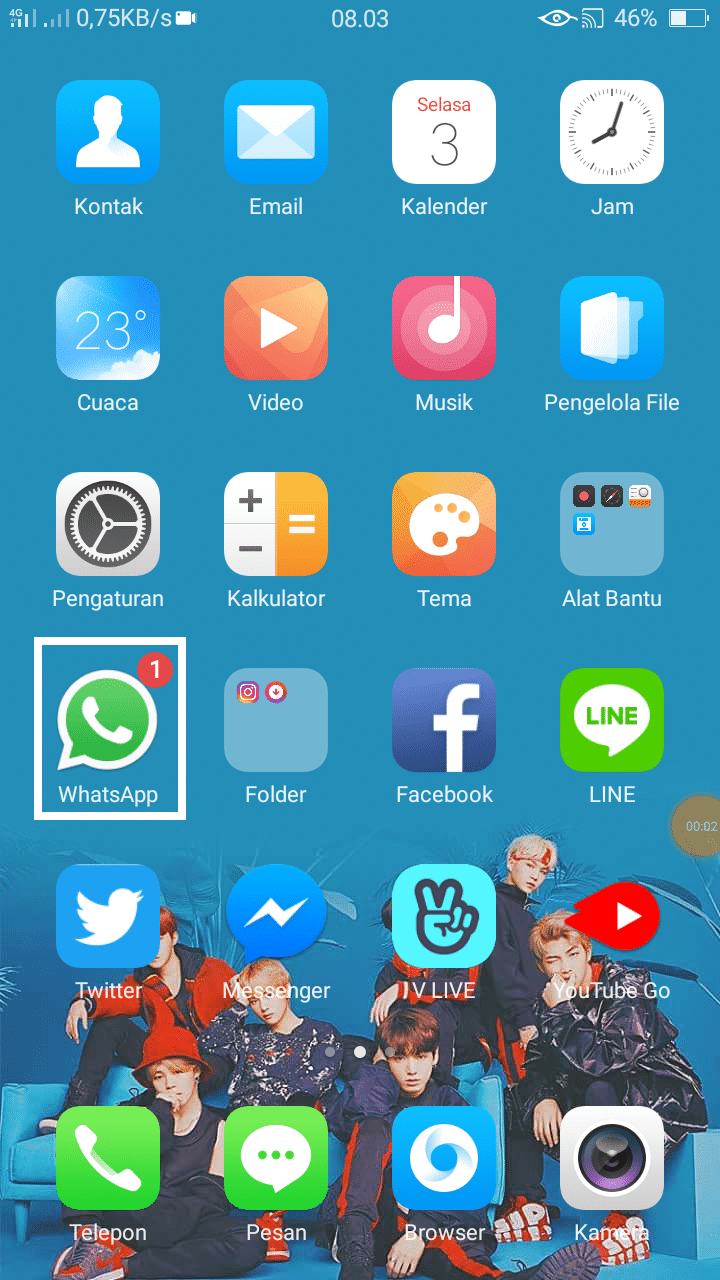Viewport: 720px width, 1280px height.
Task: Open Kalender showing Selasa 3
Action: [444, 132]
